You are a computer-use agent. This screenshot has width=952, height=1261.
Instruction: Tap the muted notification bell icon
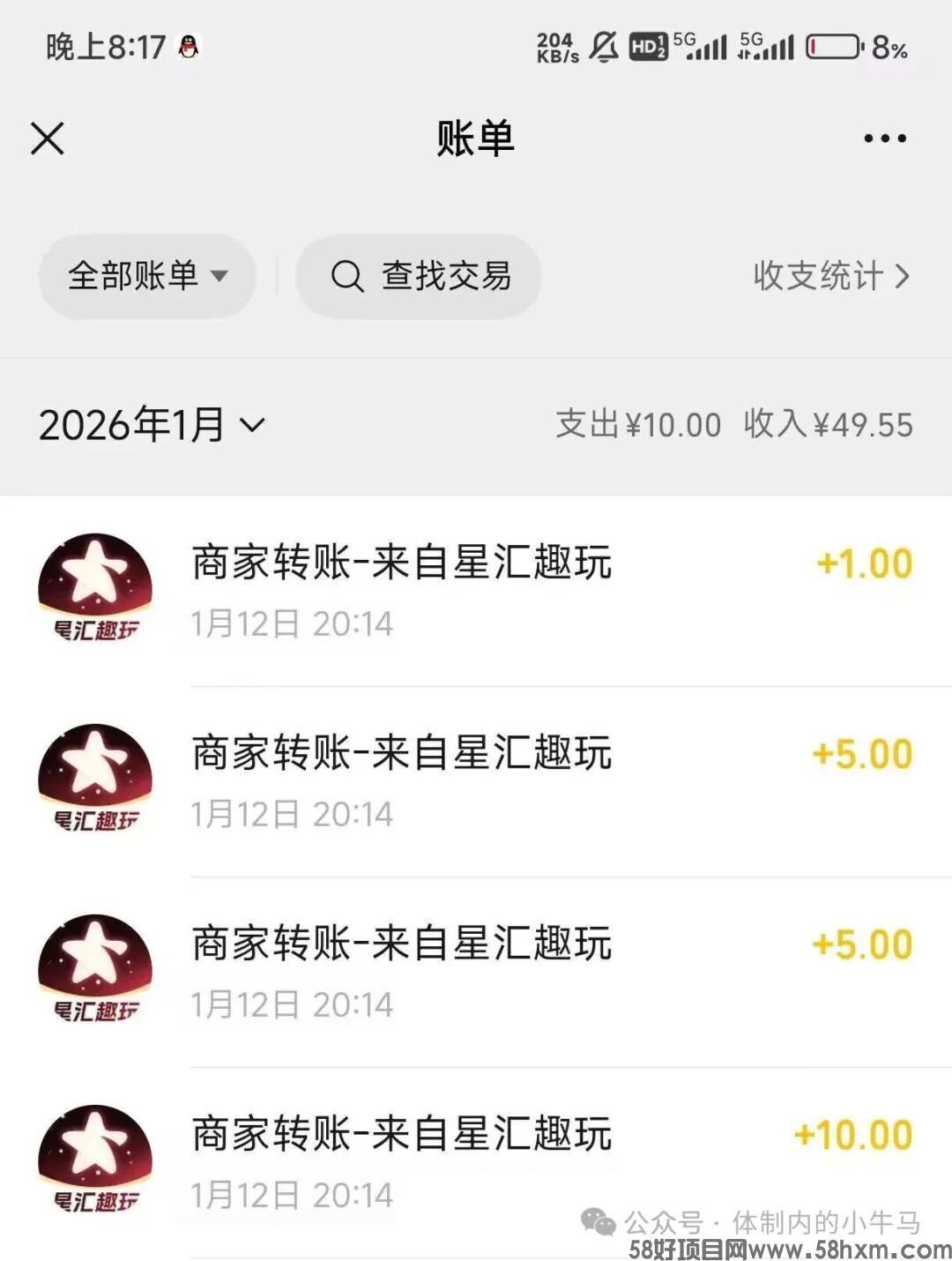(x=604, y=48)
